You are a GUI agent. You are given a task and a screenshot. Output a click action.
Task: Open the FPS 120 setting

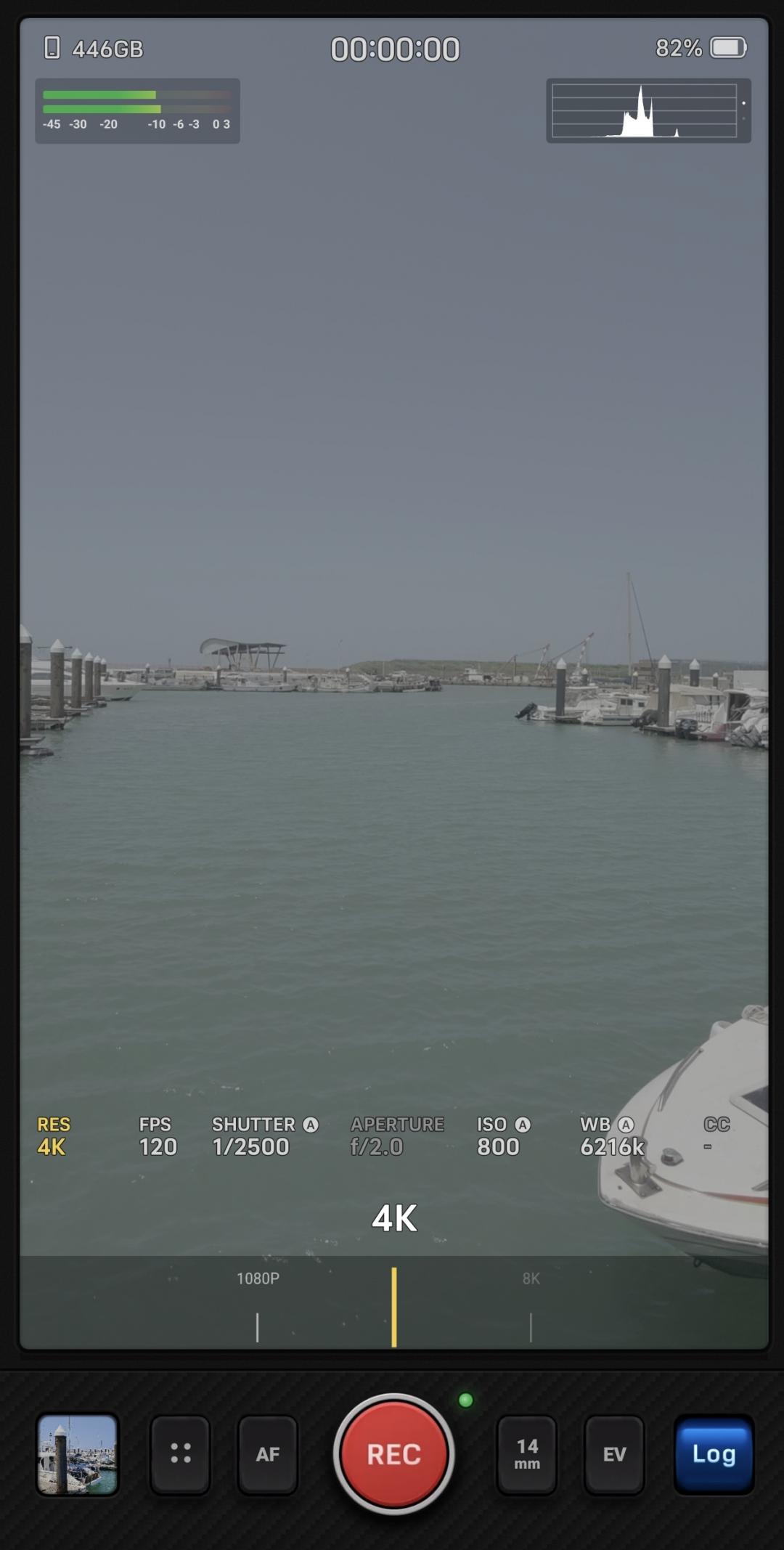point(158,1136)
